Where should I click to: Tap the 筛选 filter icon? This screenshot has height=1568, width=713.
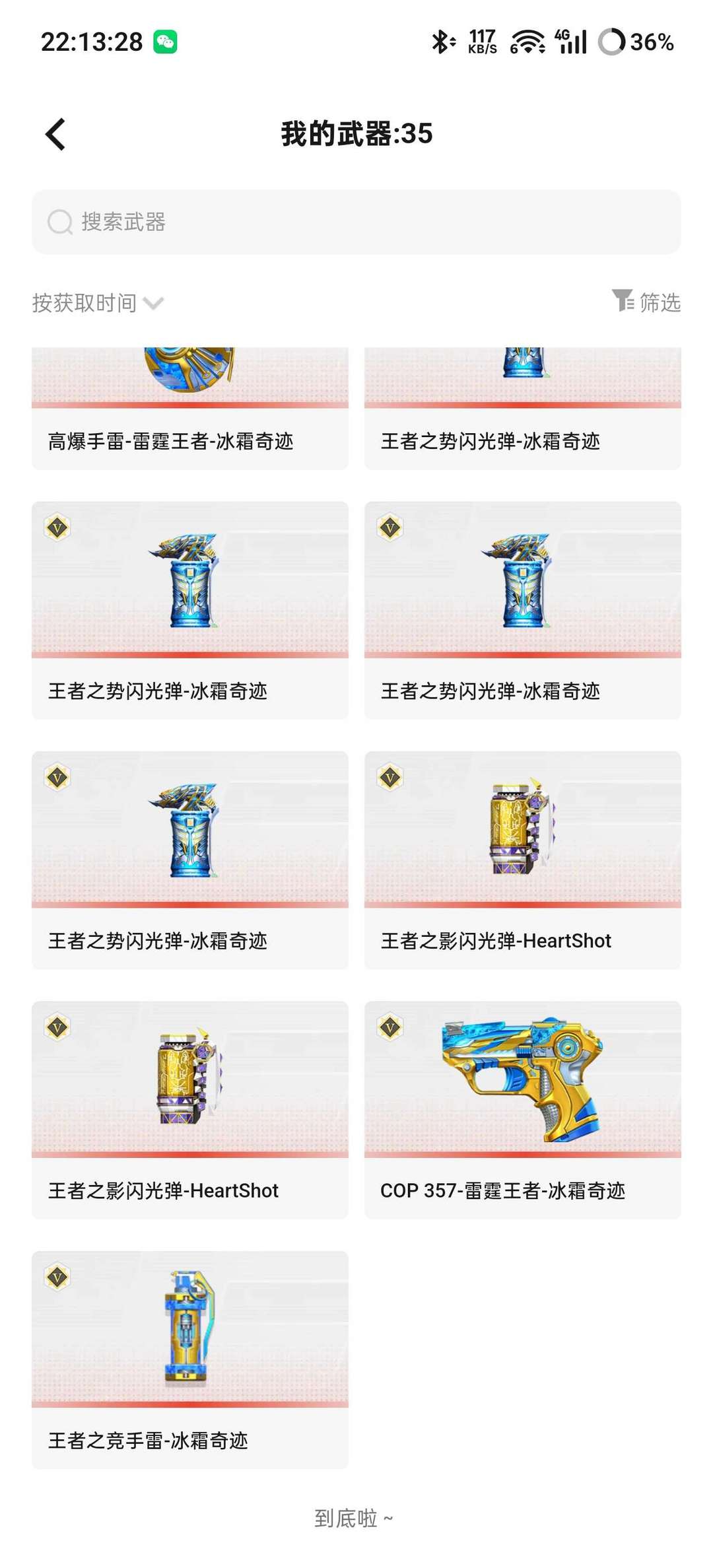(621, 302)
